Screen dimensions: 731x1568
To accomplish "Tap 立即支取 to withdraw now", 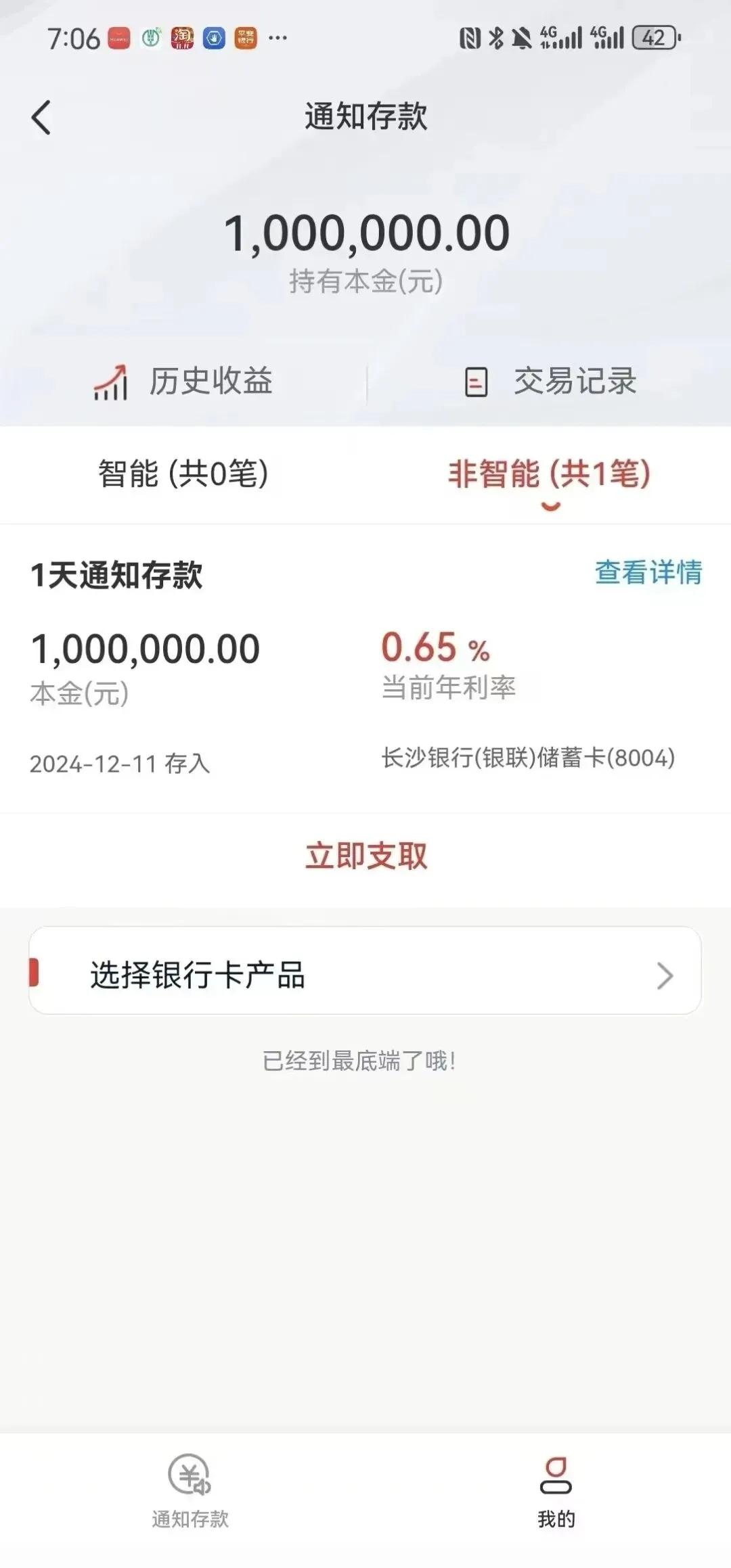I will 365,856.
